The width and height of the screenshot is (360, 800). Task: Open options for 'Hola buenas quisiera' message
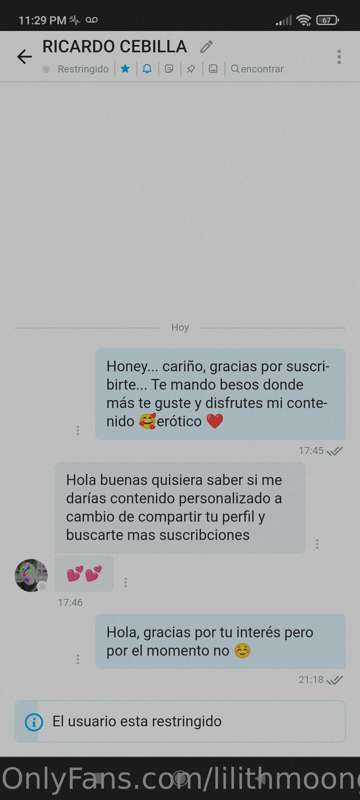[317, 544]
